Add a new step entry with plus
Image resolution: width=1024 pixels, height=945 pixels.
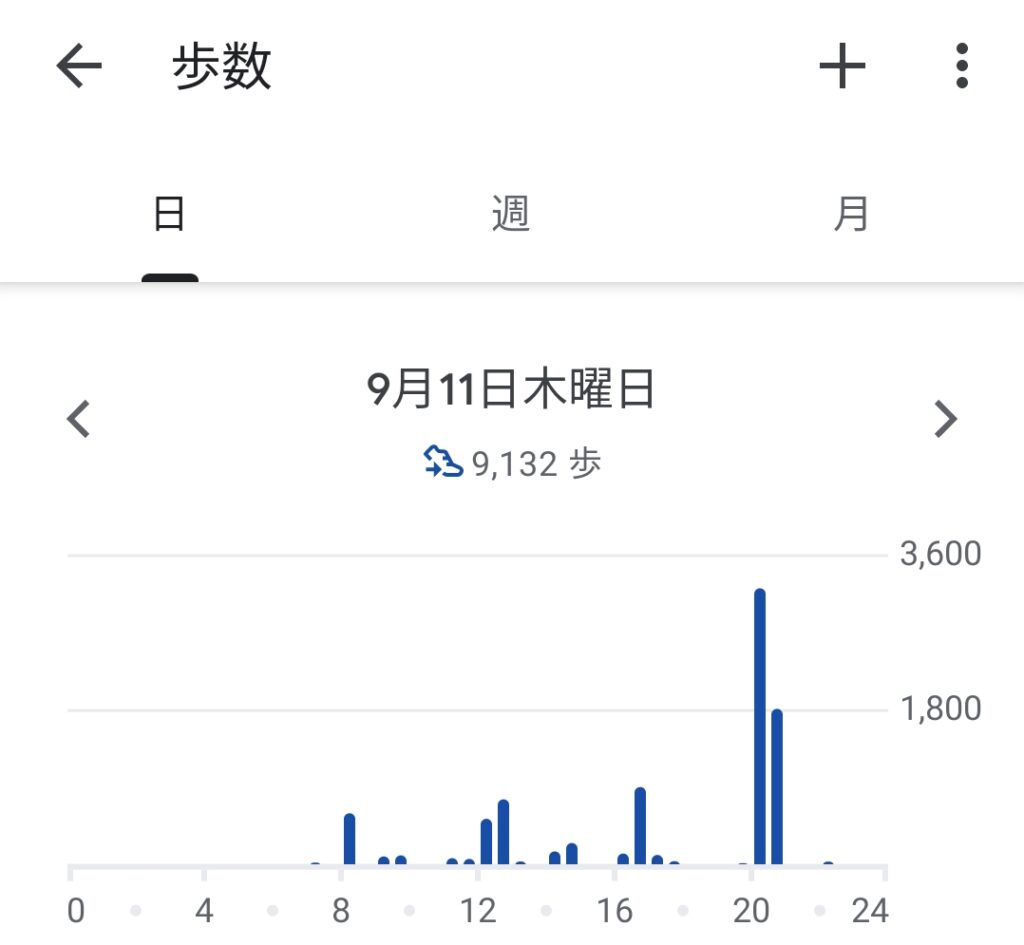[x=842, y=67]
